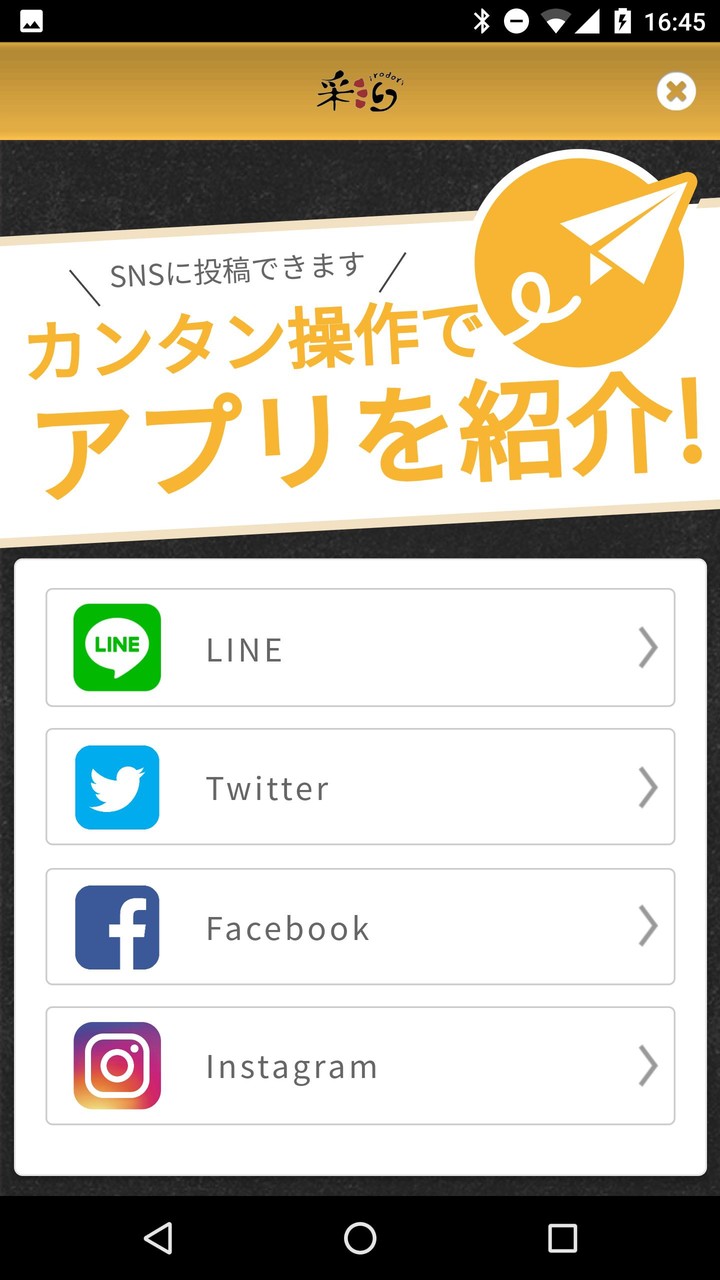Return to the home screen
Viewport: 720px width, 1280px height.
(x=360, y=1238)
